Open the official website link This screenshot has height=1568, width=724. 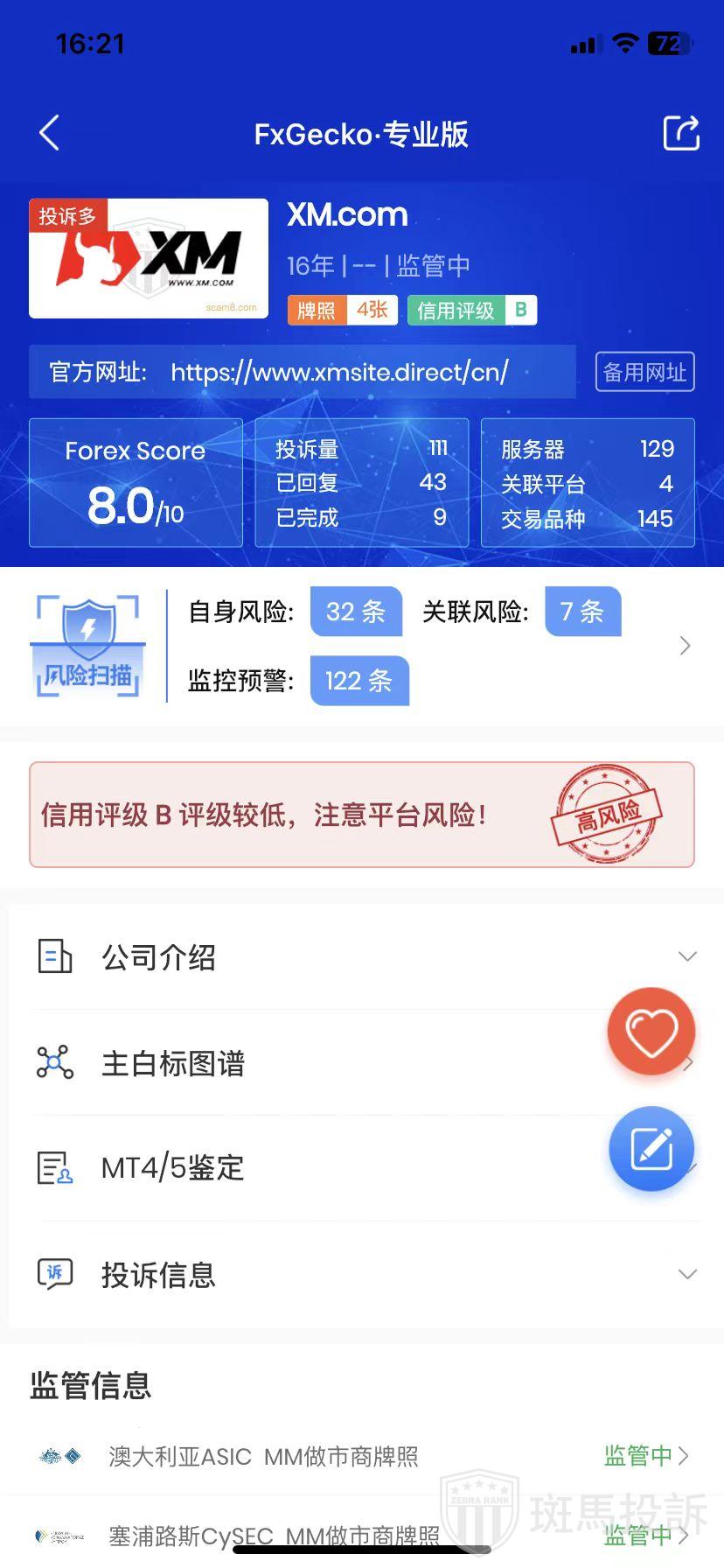click(x=339, y=372)
